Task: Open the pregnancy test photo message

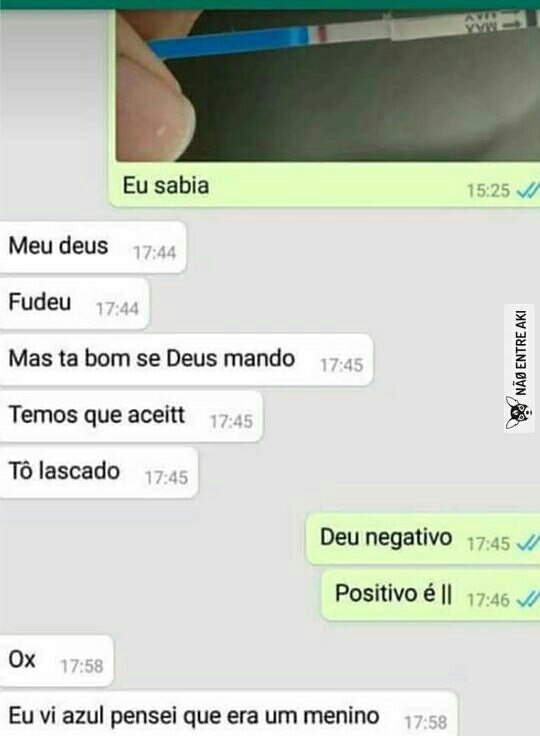Action: coord(328,85)
